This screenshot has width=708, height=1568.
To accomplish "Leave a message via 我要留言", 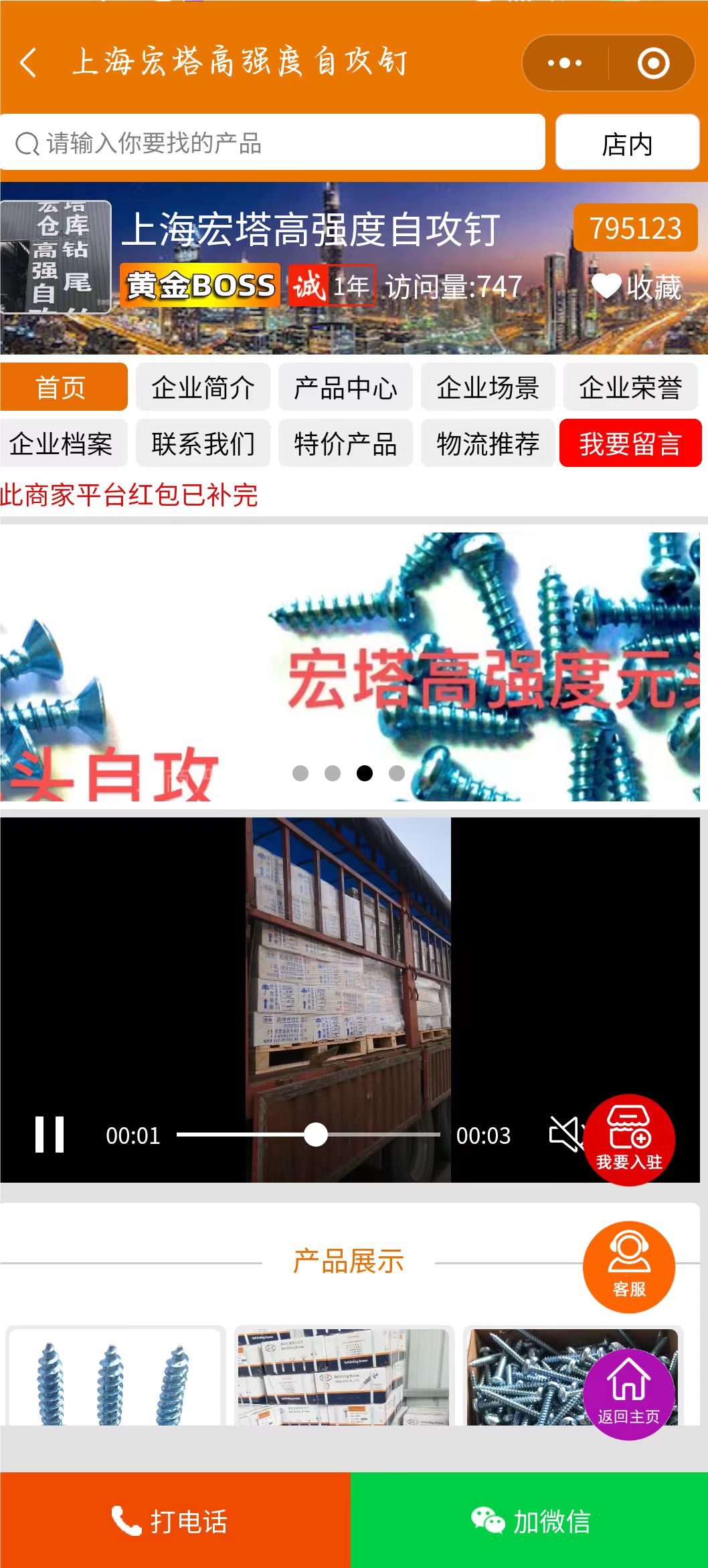I will [x=630, y=444].
